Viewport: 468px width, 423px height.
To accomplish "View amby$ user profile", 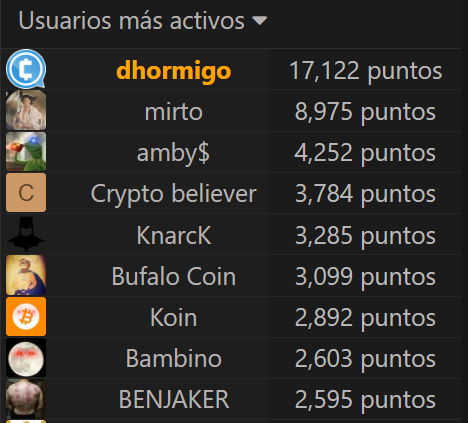I will click(174, 153).
